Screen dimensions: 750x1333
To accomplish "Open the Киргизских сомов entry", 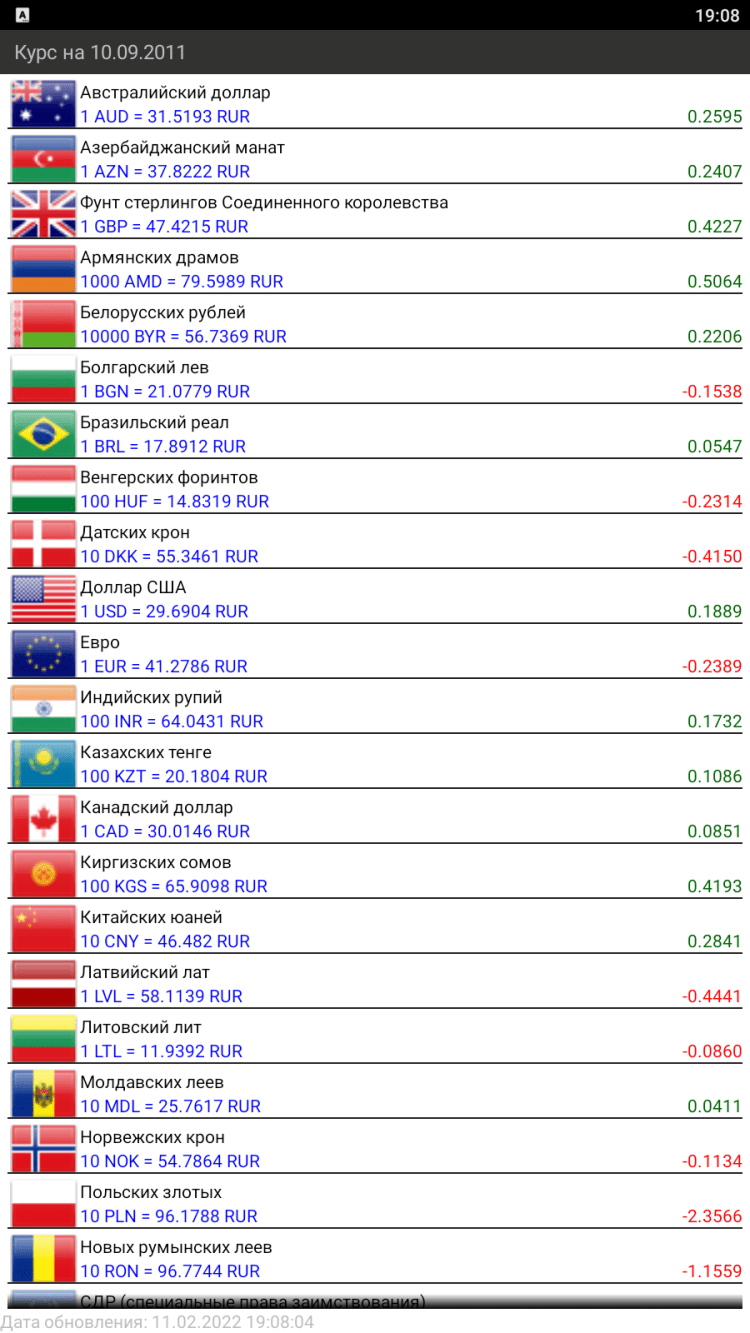I will 375,874.
